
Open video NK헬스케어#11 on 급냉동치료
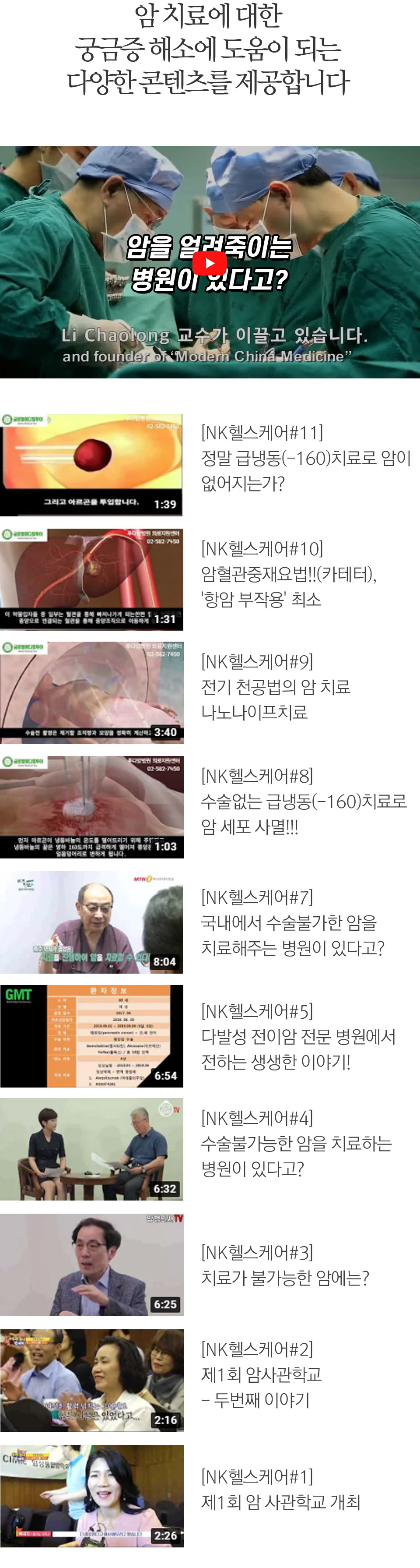pos(91,464)
